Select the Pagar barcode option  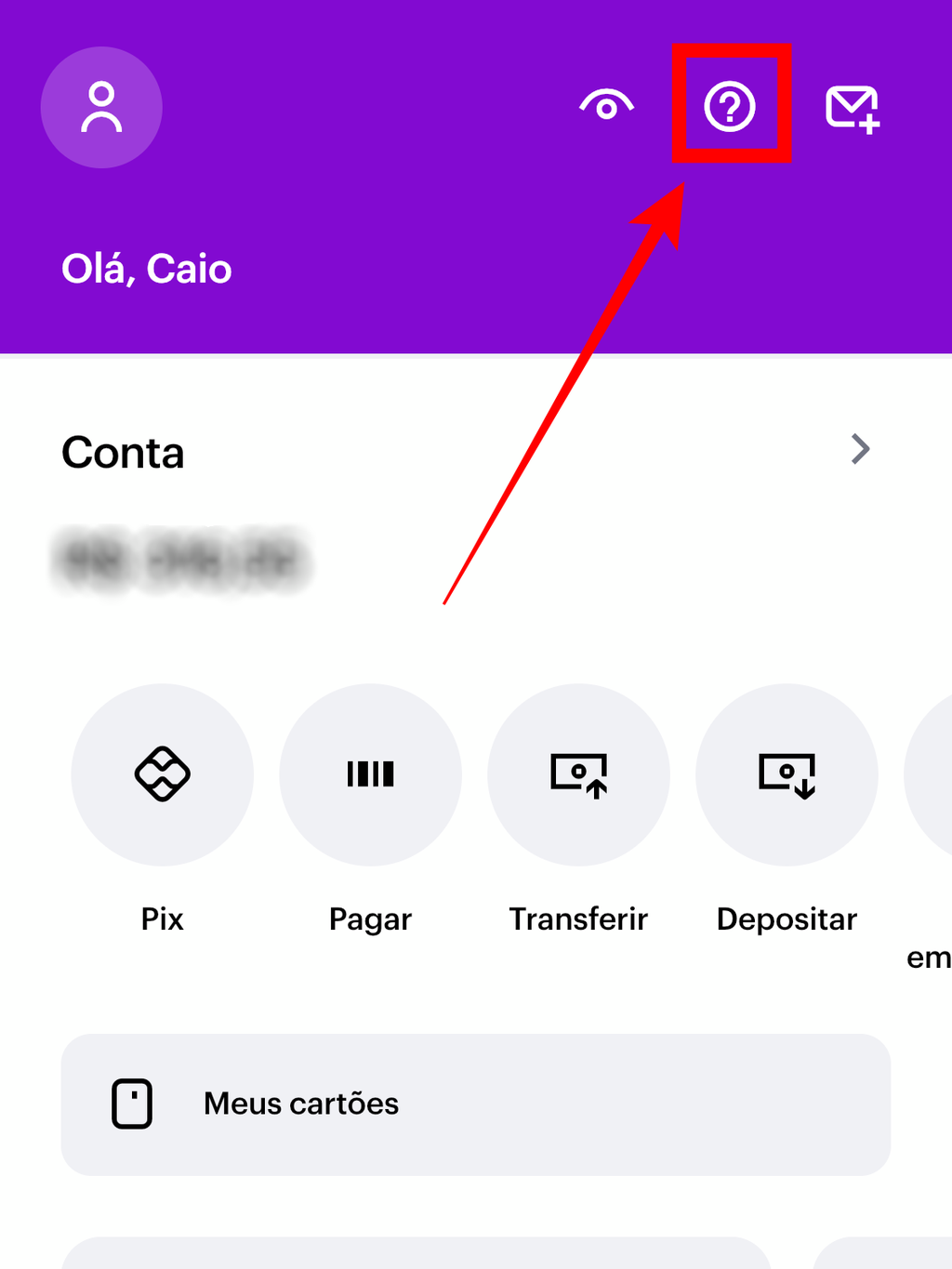coord(370,774)
